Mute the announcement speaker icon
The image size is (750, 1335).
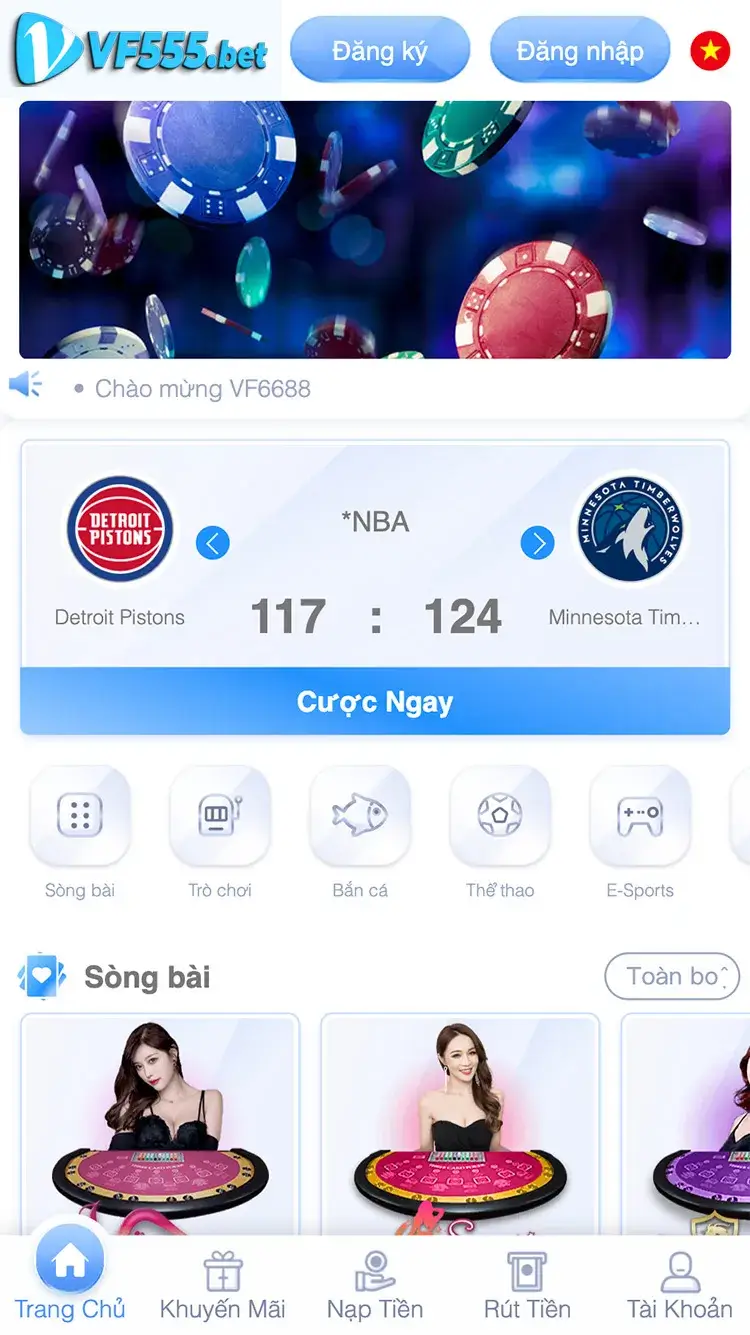tap(25, 383)
